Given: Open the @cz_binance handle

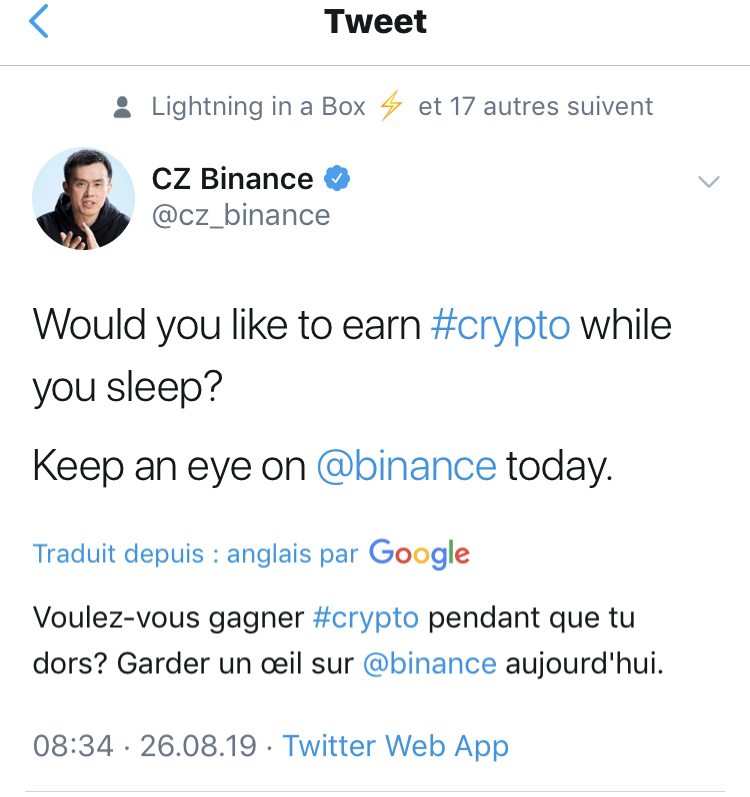Looking at the screenshot, I should click(240, 215).
